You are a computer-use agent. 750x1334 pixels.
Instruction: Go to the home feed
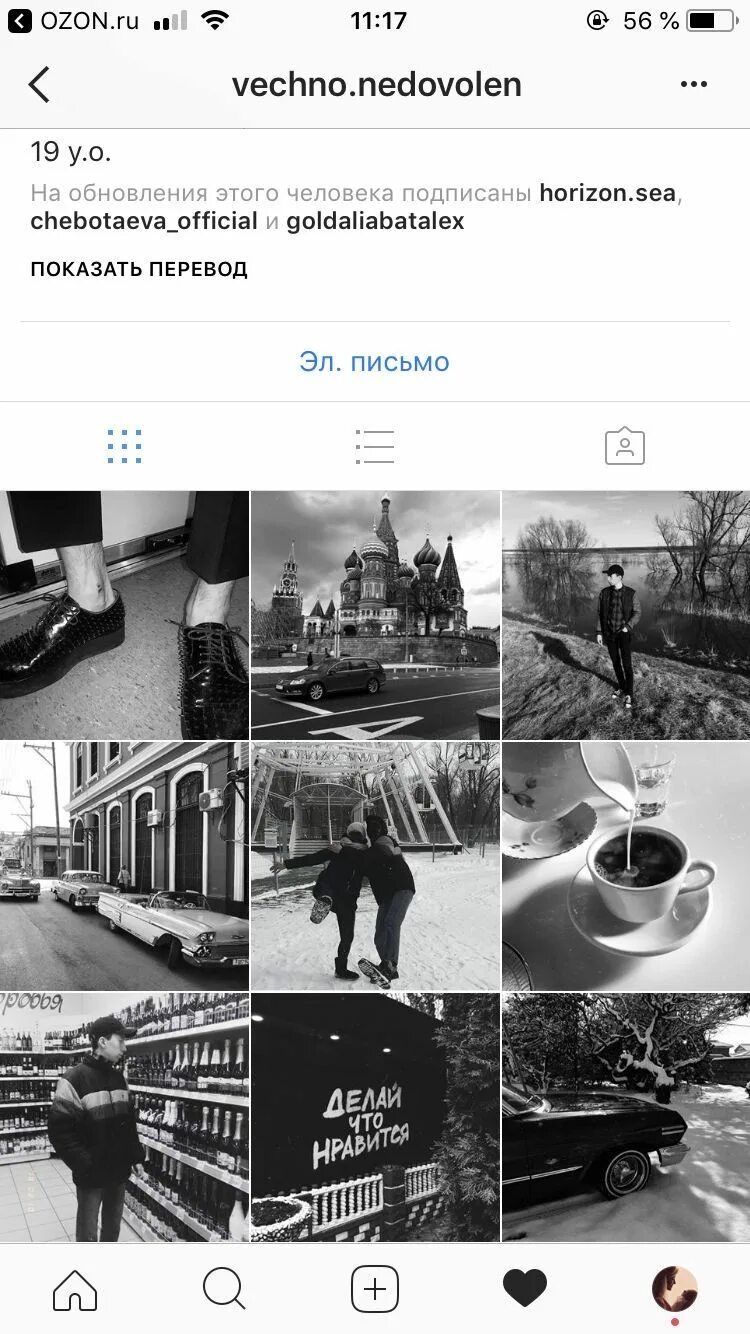[75, 1289]
